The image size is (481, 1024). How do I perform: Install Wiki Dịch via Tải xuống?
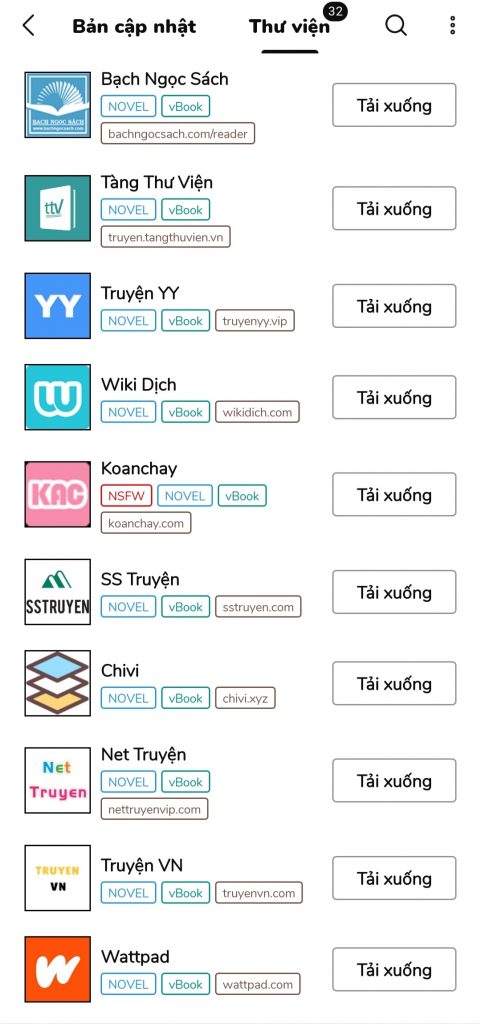[x=394, y=397]
